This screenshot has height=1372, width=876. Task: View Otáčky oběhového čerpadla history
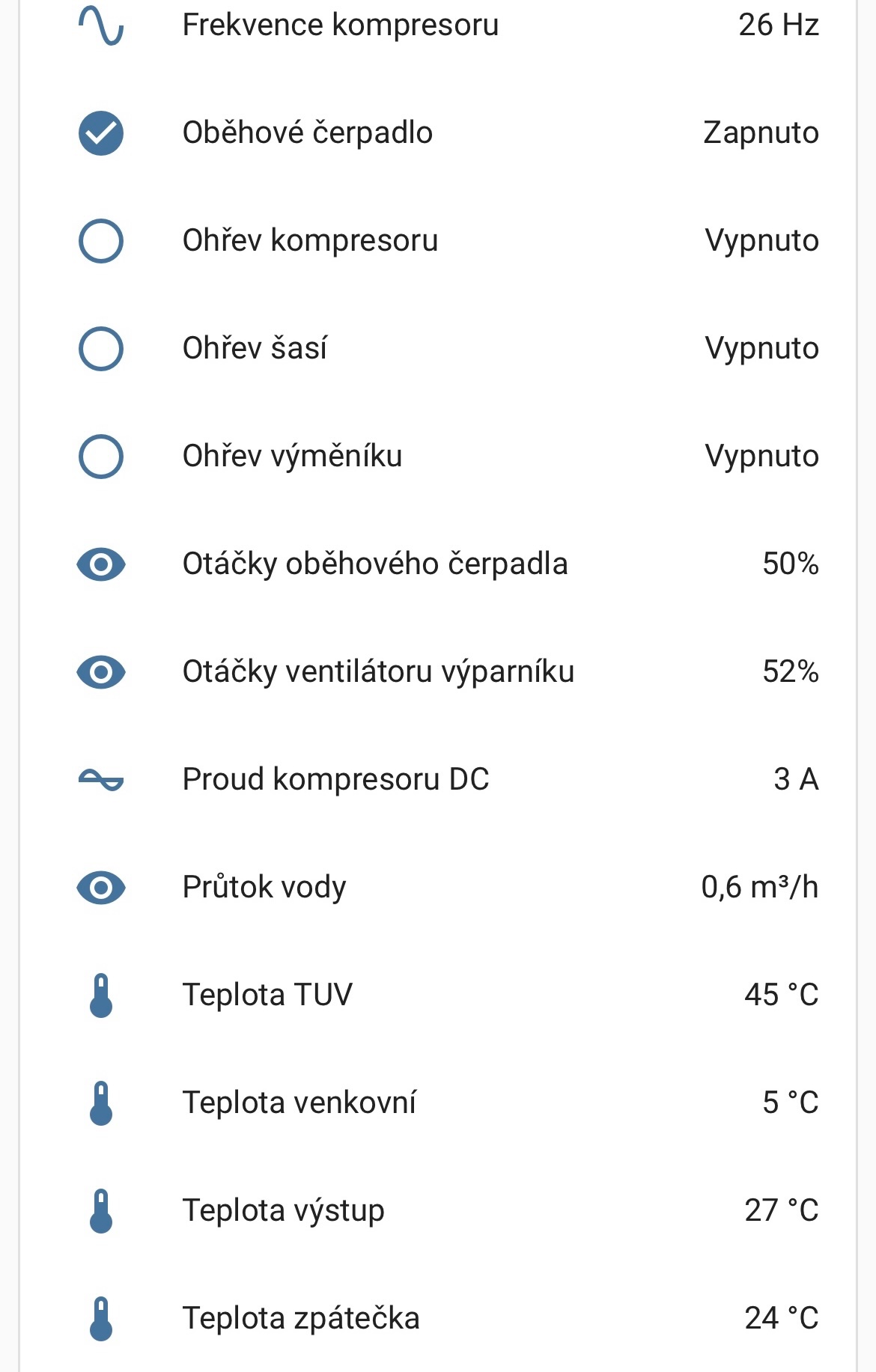[375, 564]
